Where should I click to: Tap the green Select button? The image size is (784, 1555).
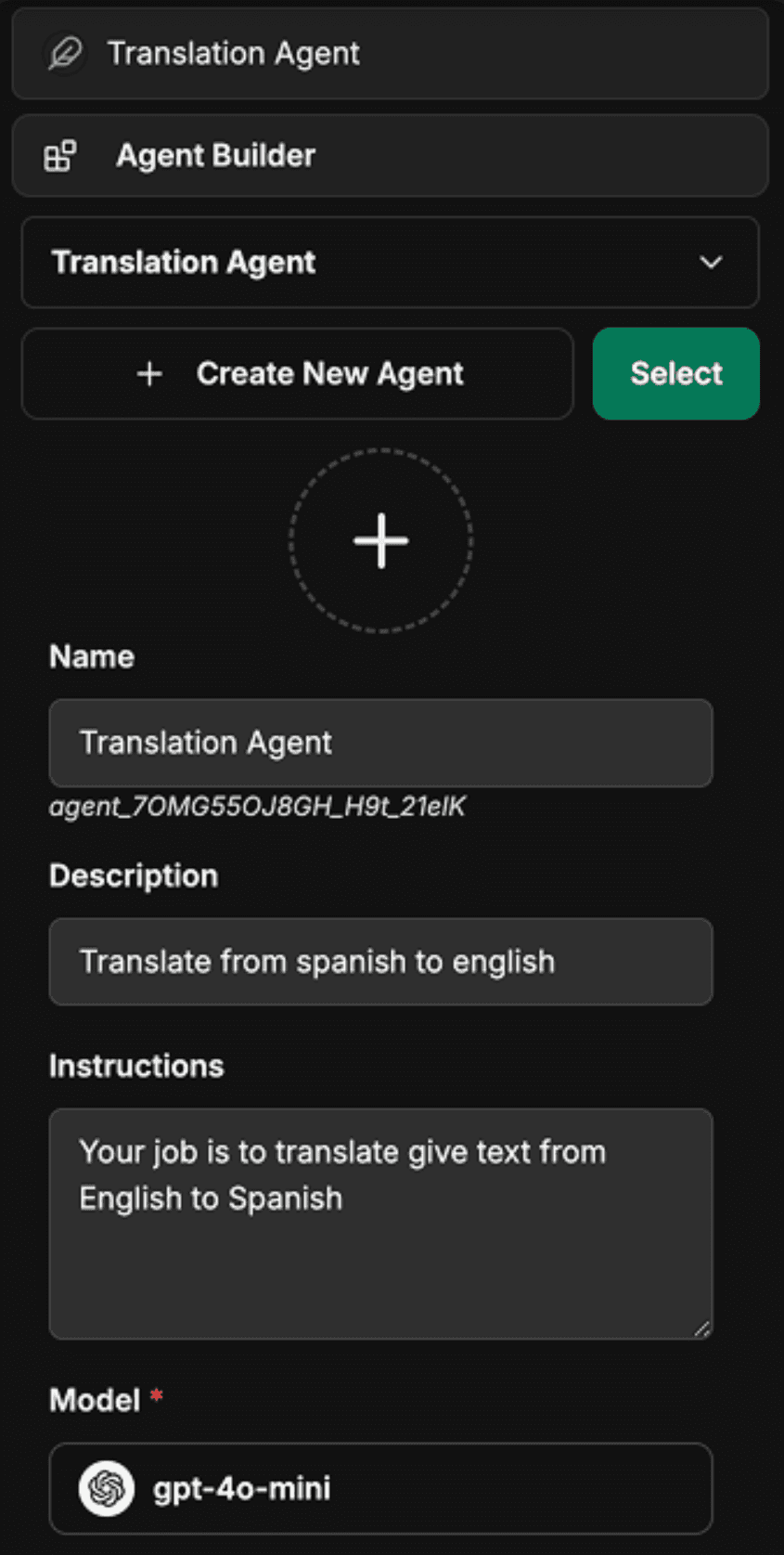point(675,373)
